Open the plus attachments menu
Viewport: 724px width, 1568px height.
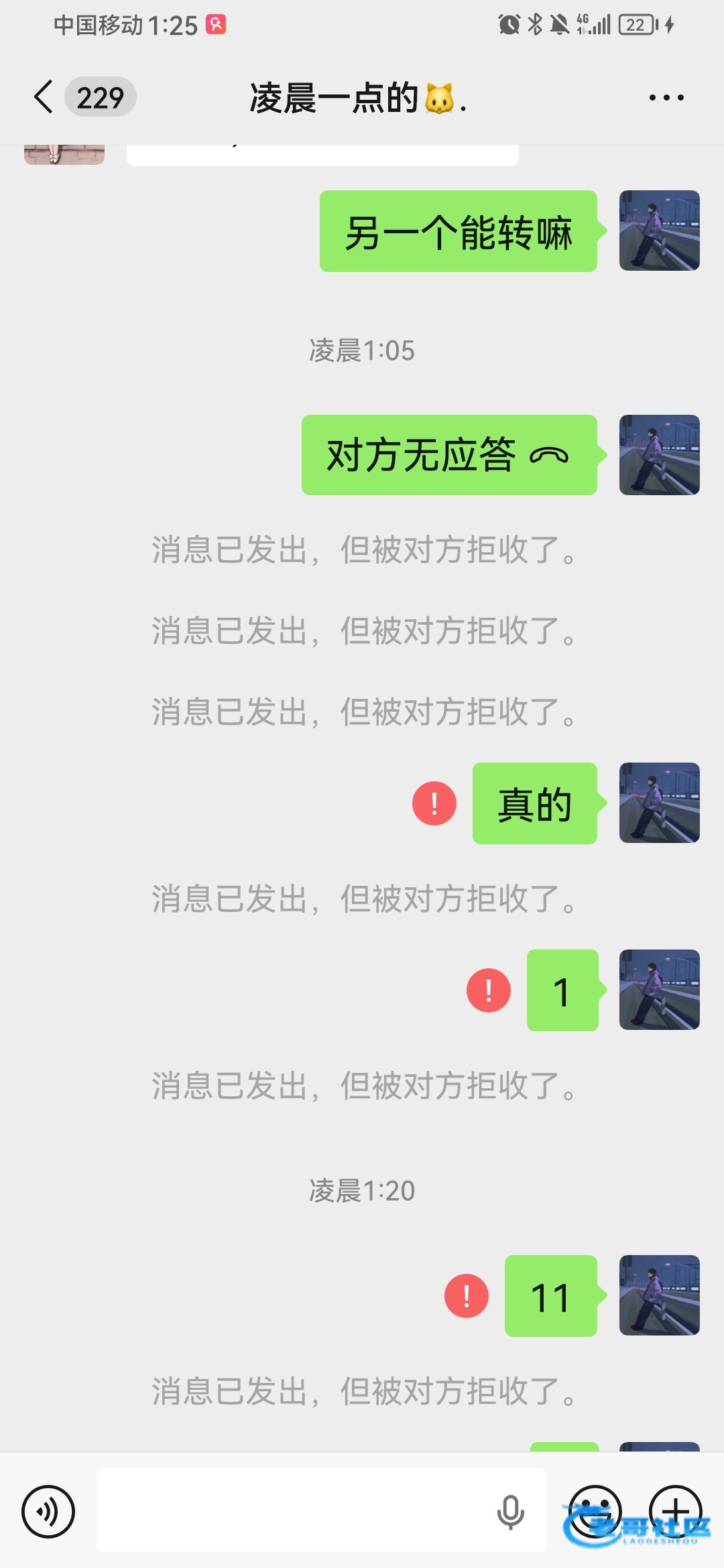pos(675,1511)
